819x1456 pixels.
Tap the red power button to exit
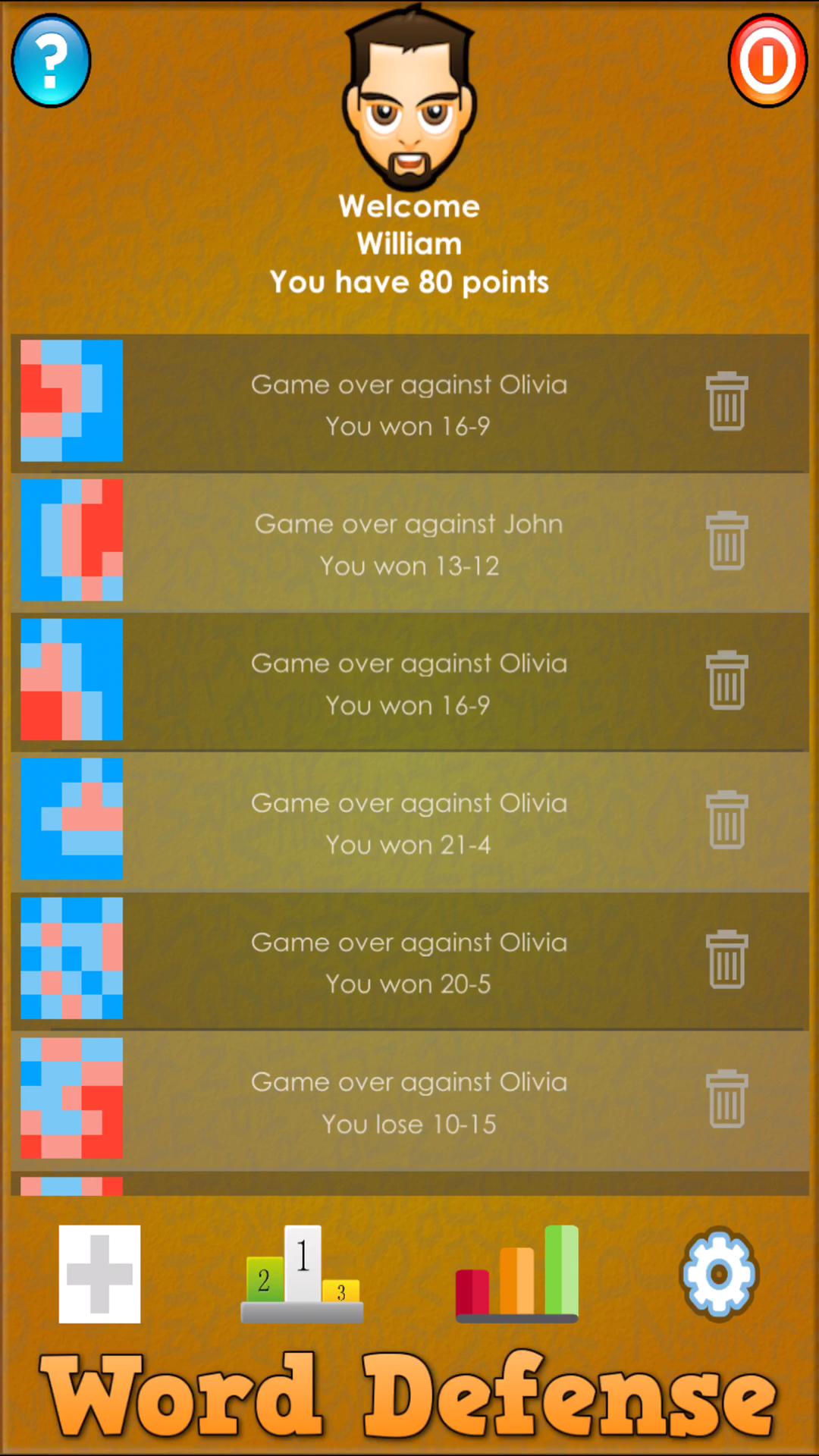[767, 61]
